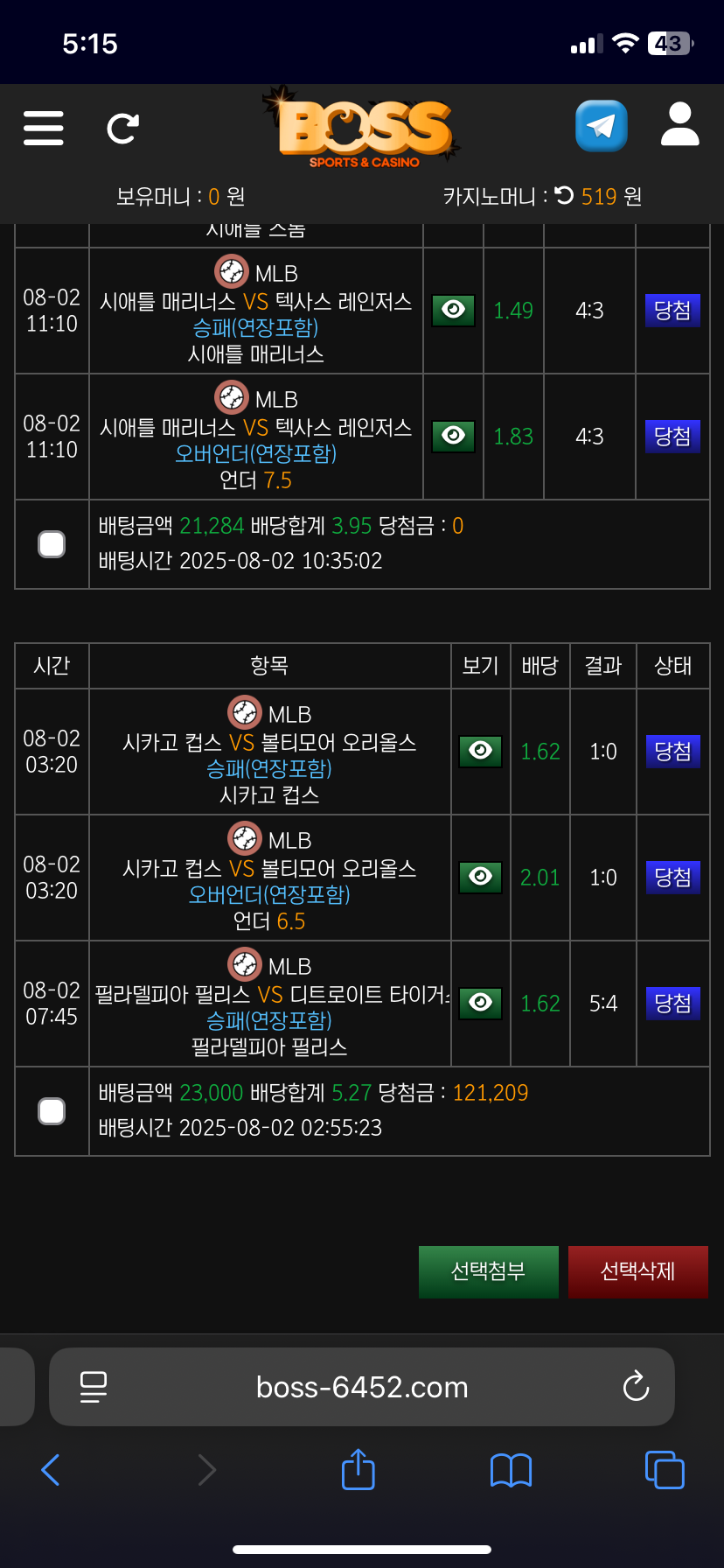View details of Philadelphia Phillies bet
Image resolution: width=724 pixels, height=1568 pixels.
480,1003
